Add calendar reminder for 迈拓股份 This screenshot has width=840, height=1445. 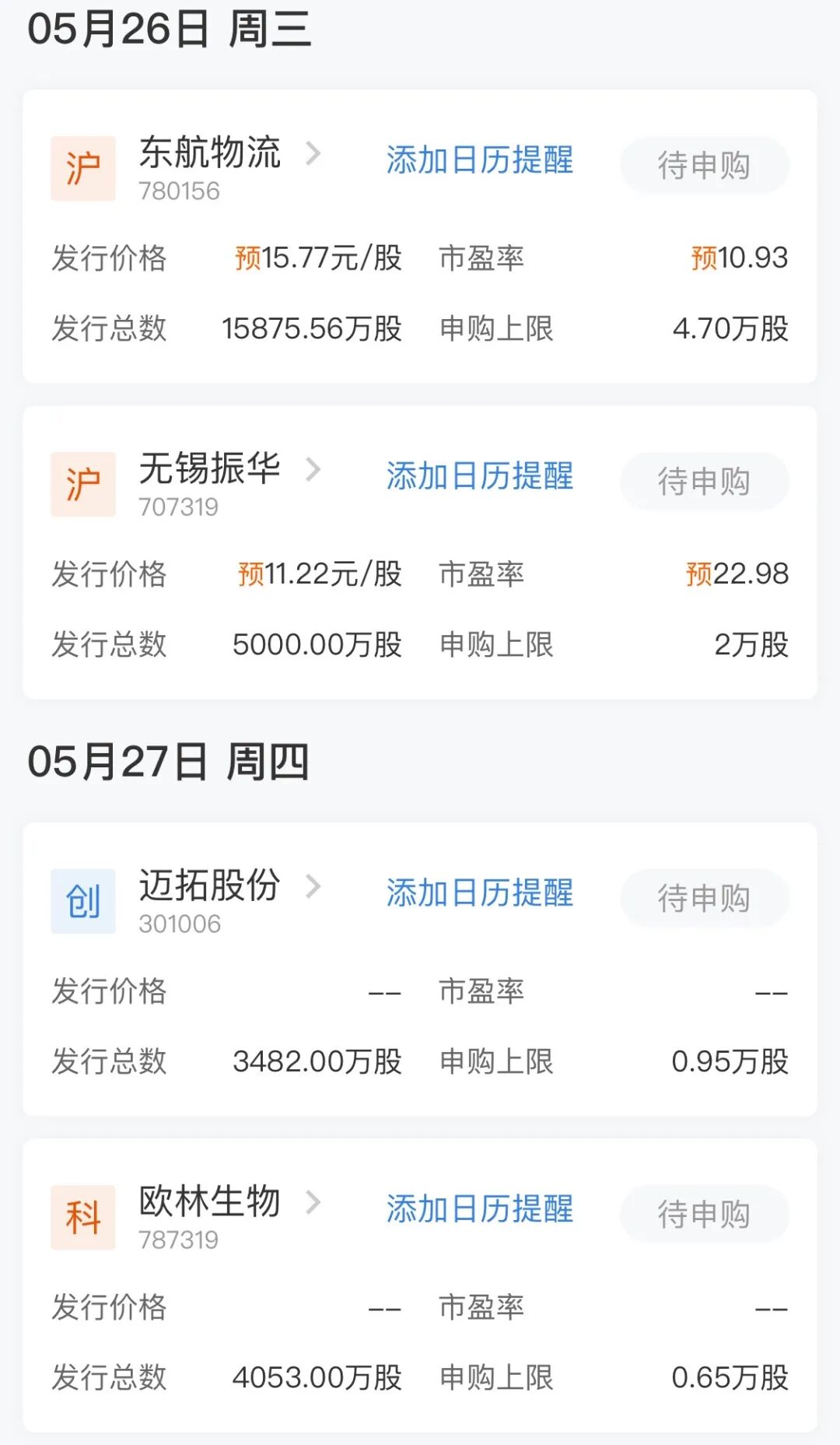pyautogui.click(x=480, y=893)
